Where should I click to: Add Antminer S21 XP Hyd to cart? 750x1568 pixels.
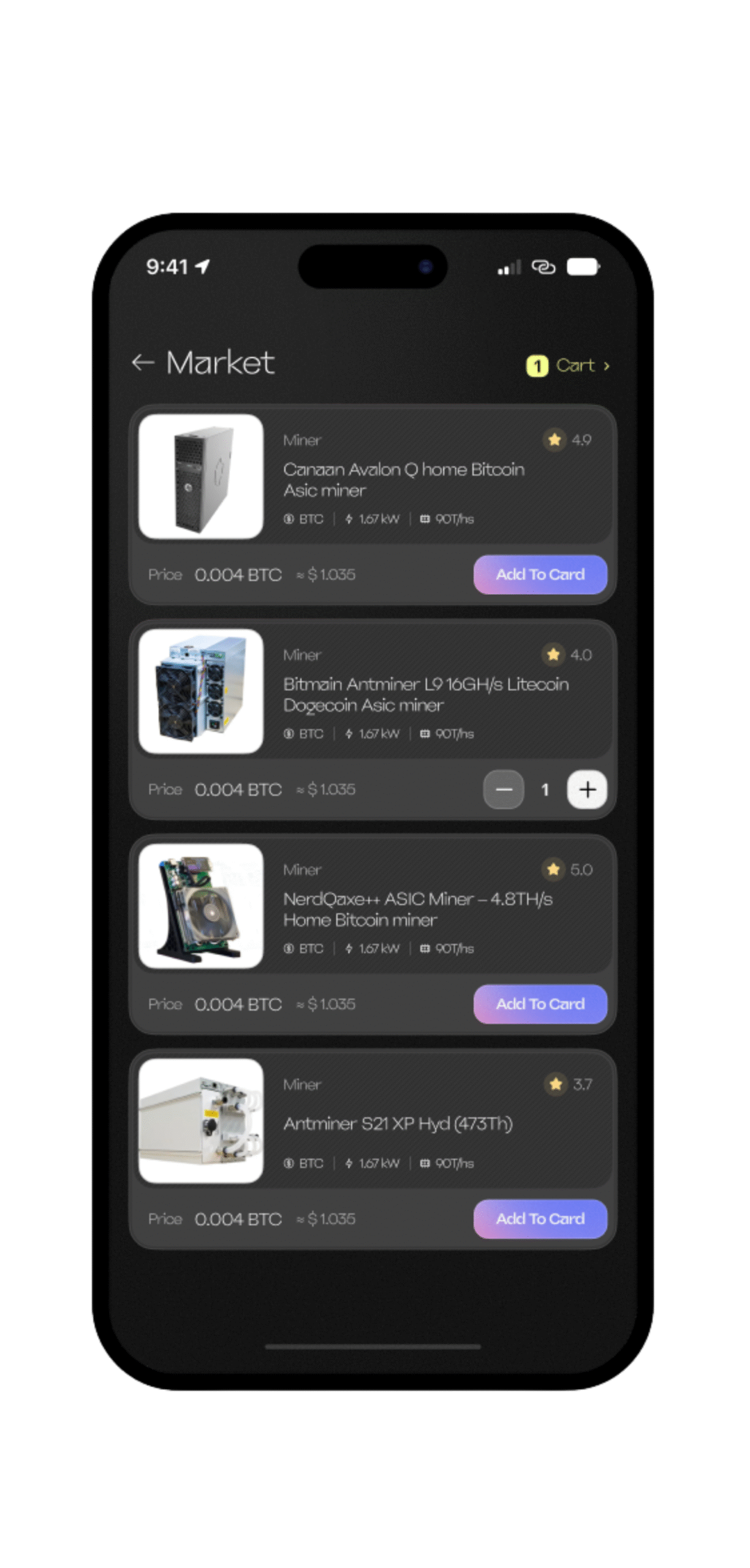540,1218
